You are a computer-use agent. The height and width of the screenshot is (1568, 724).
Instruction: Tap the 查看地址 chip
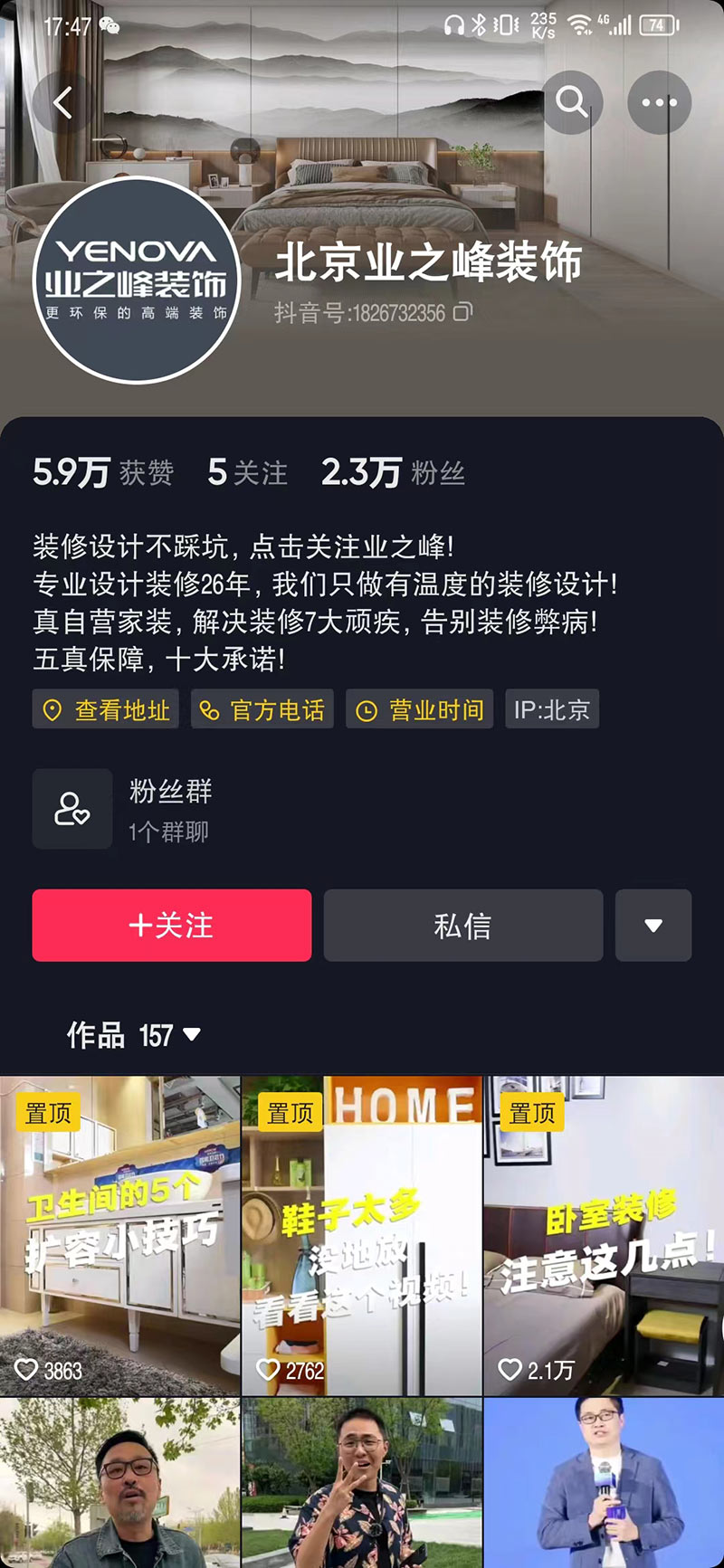(x=106, y=709)
